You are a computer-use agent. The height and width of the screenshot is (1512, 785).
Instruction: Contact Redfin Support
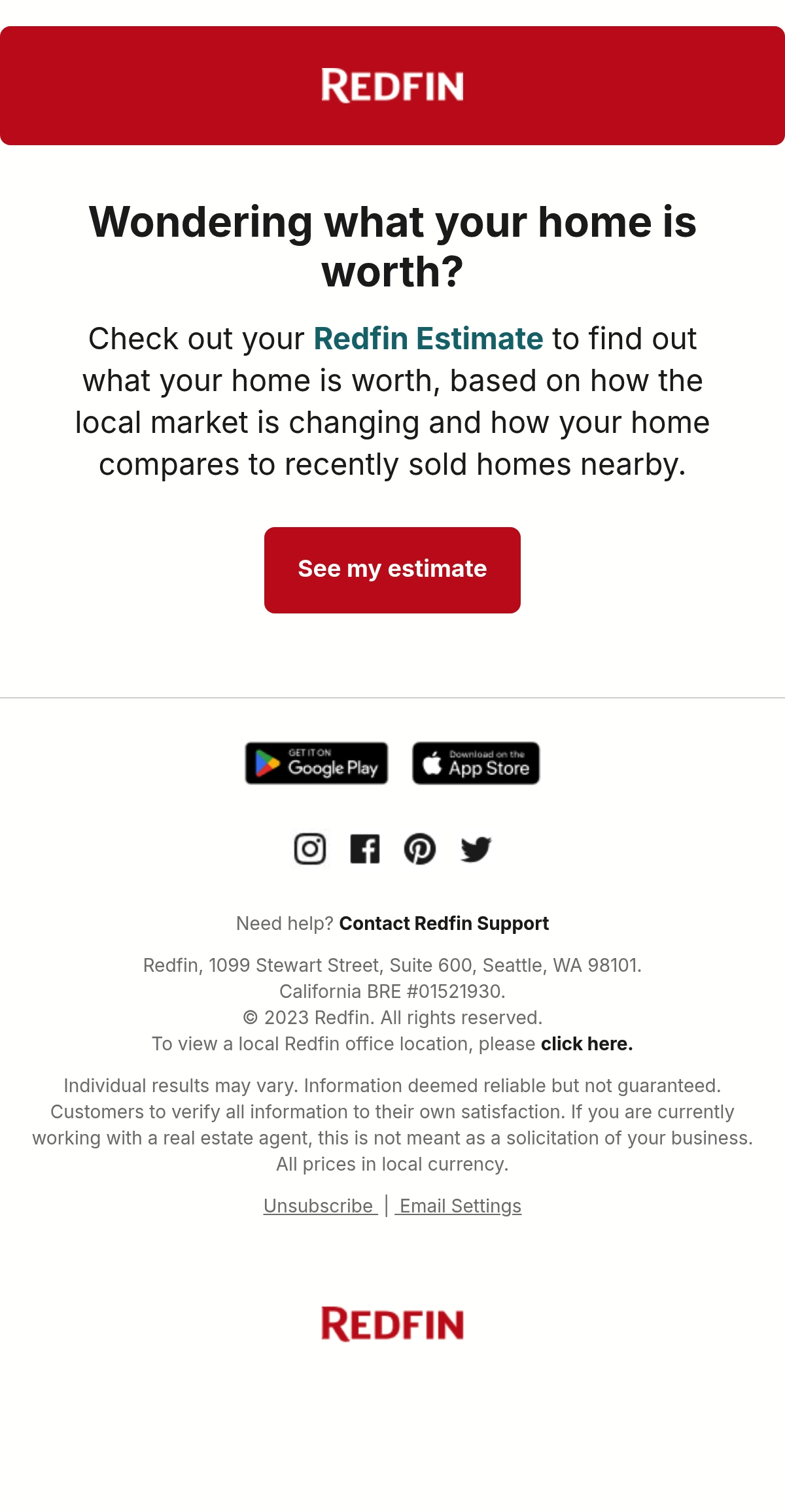click(444, 923)
